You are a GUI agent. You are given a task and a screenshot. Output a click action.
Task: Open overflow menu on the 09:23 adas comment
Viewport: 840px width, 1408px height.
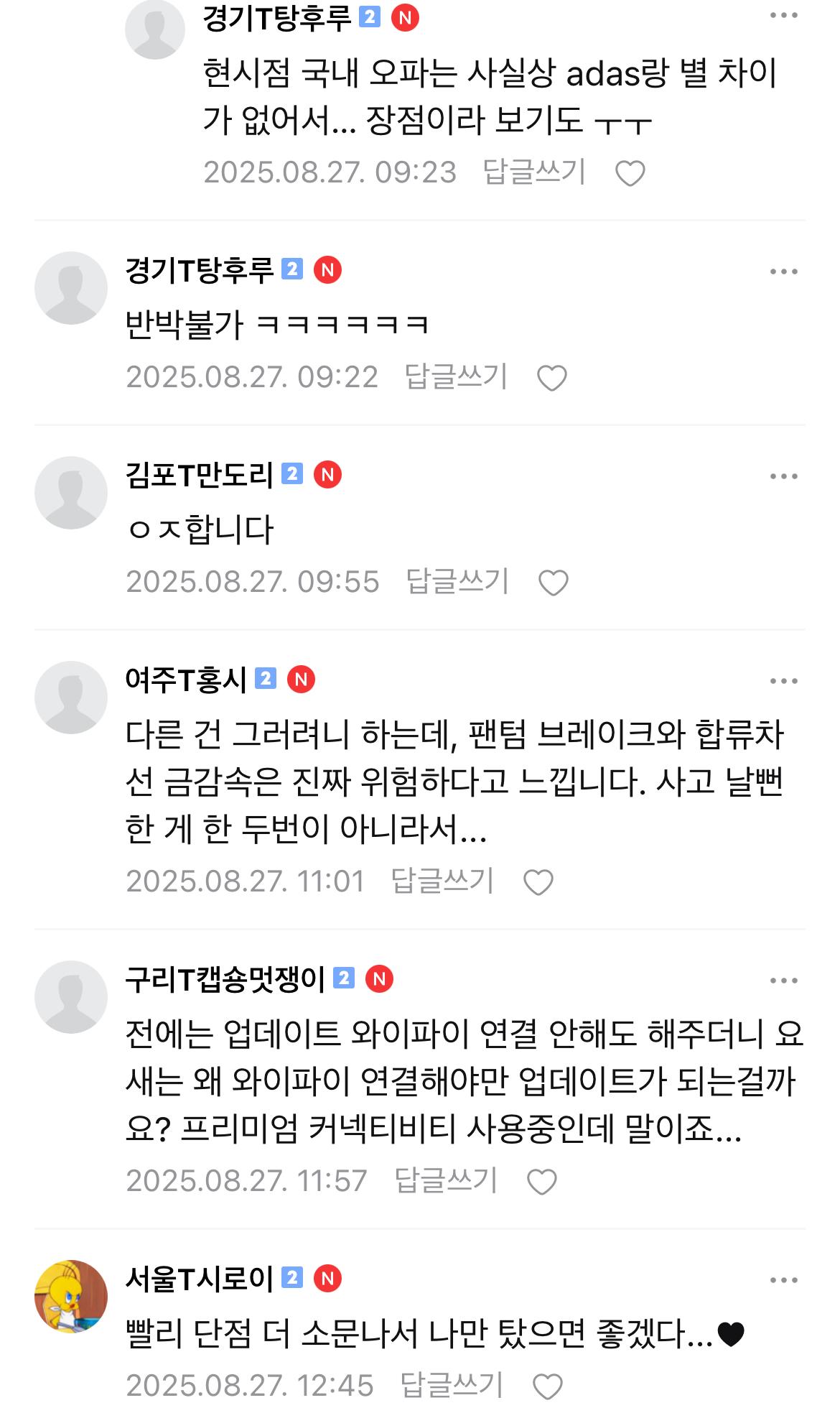(783, 16)
